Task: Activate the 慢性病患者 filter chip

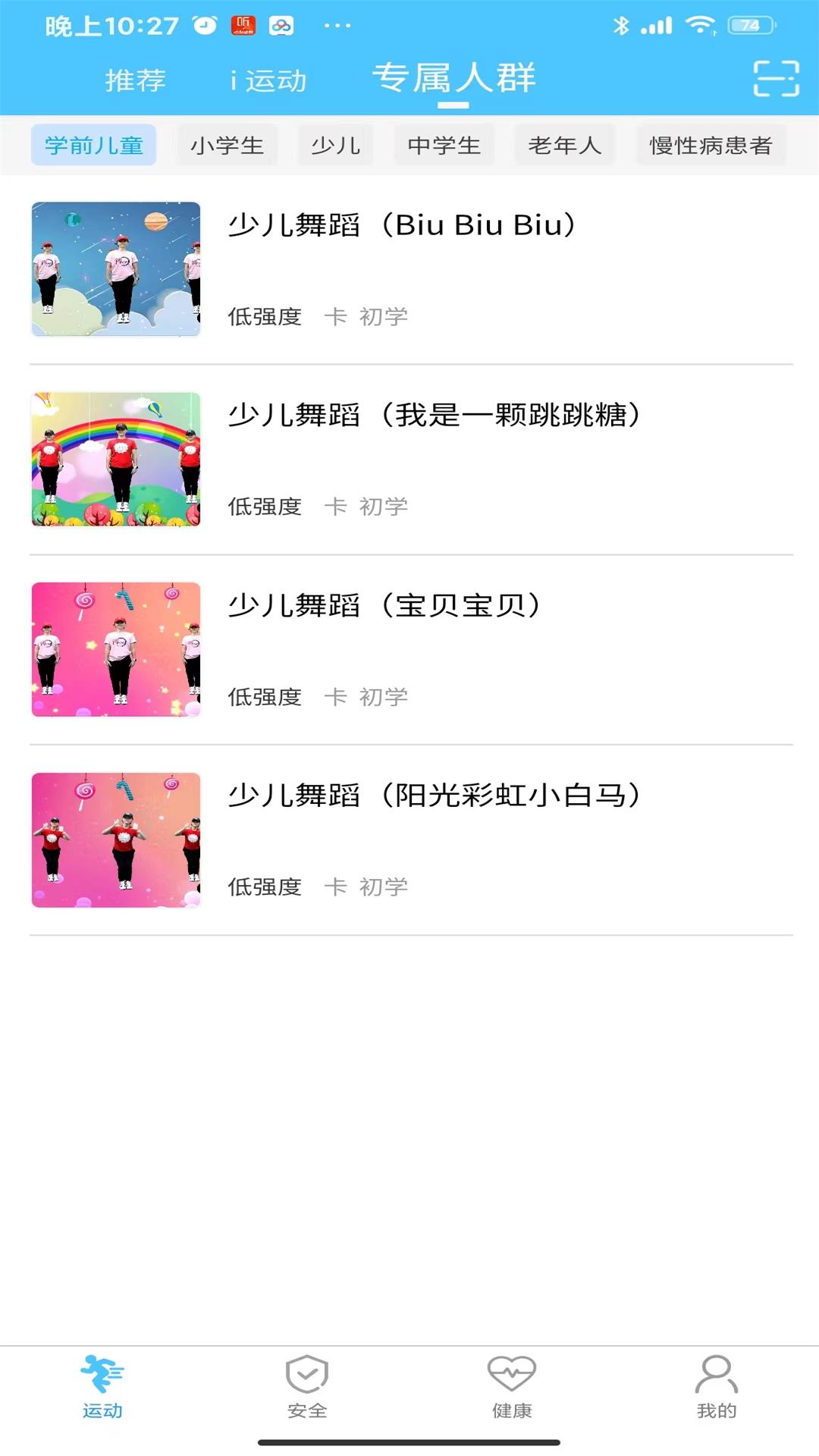Action: (710, 145)
